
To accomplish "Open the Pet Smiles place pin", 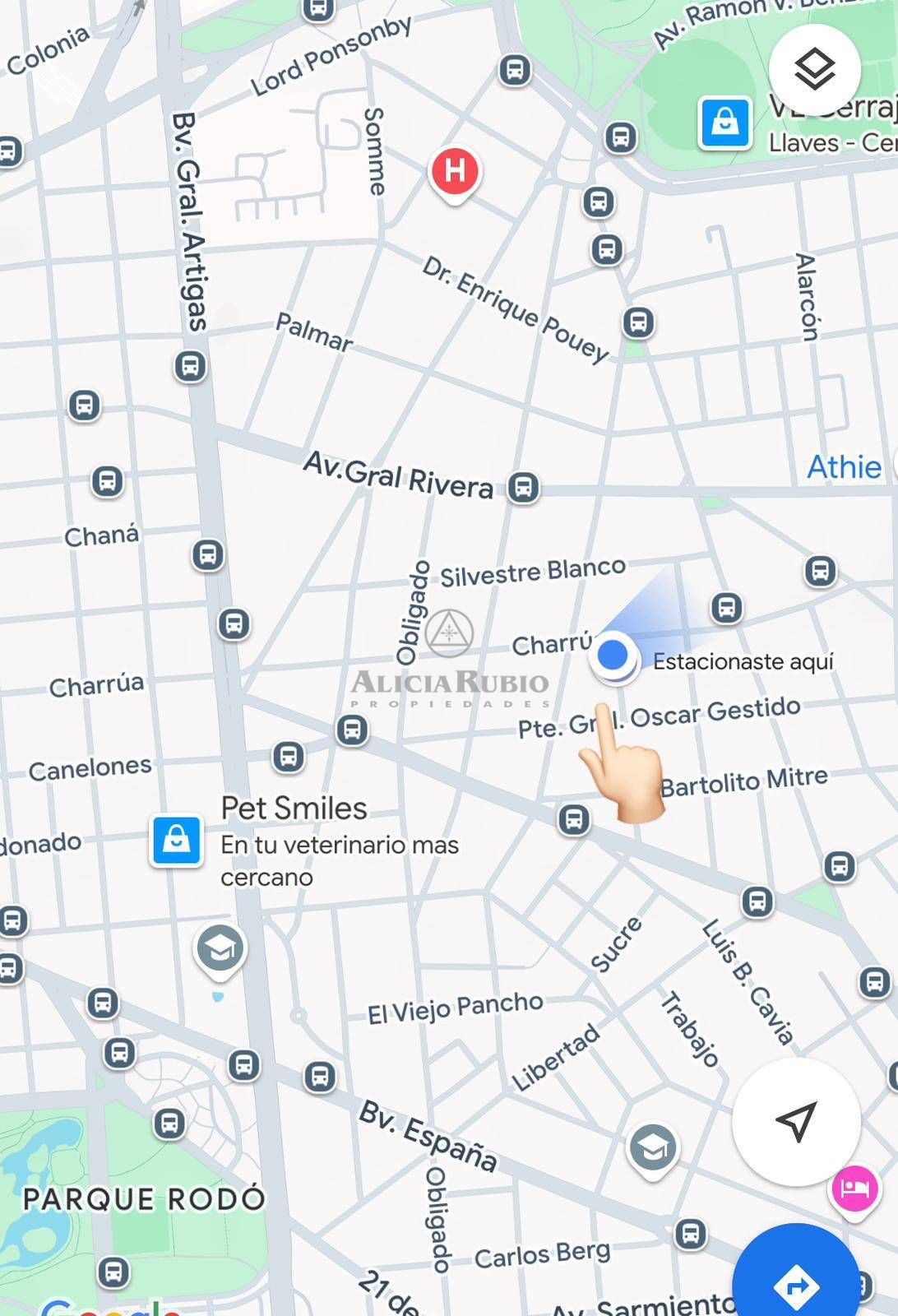I will 176,840.
